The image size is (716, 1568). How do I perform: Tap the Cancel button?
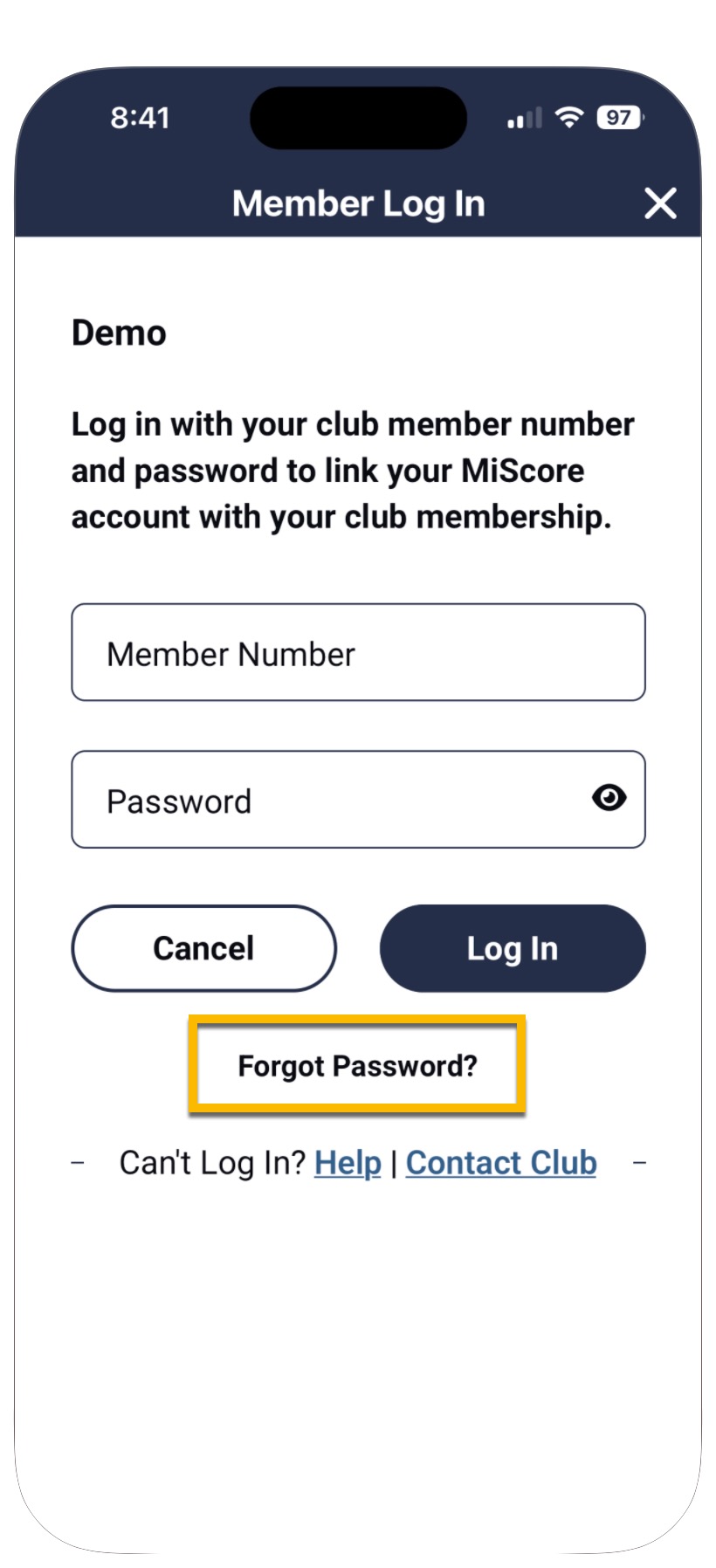click(x=204, y=948)
